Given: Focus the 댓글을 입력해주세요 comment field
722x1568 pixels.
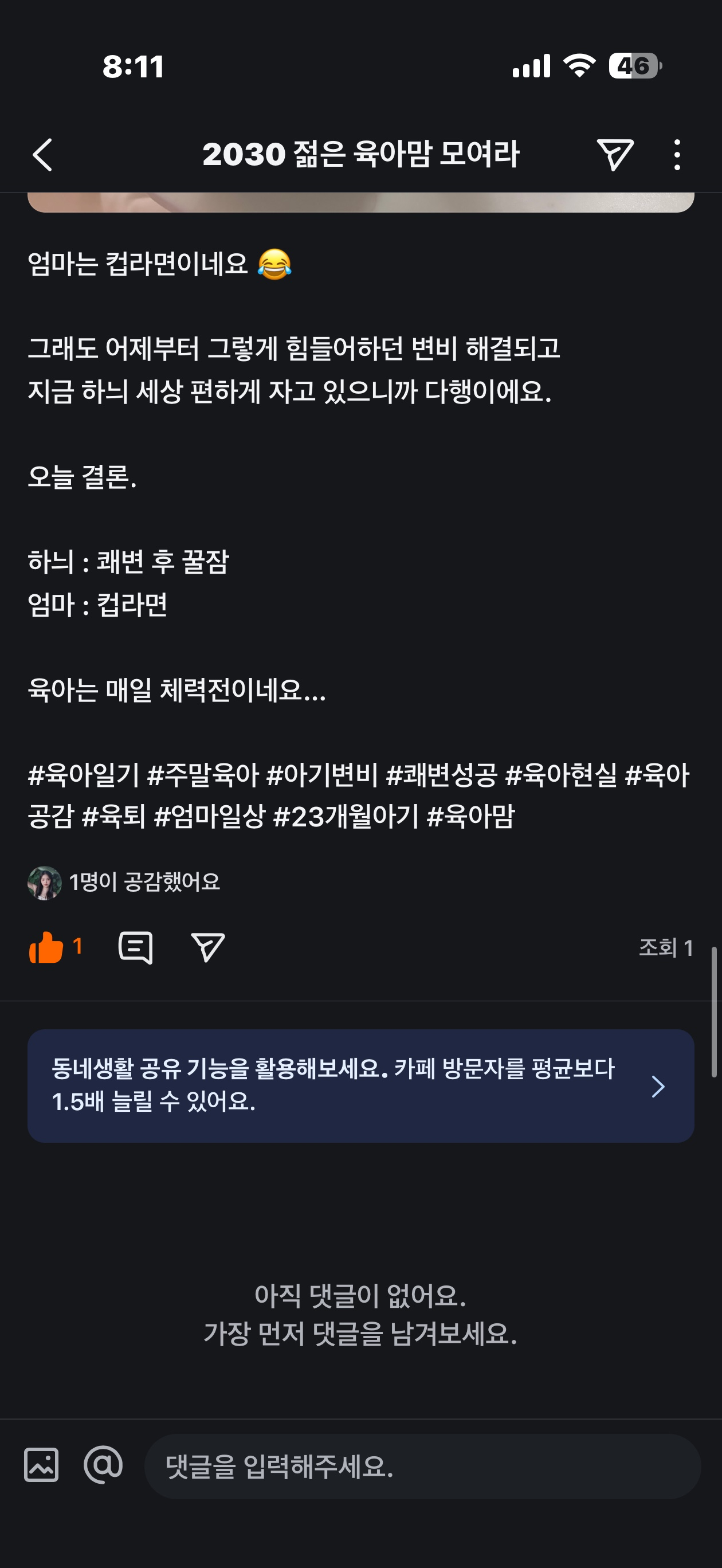Looking at the screenshot, I should tap(422, 1467).
